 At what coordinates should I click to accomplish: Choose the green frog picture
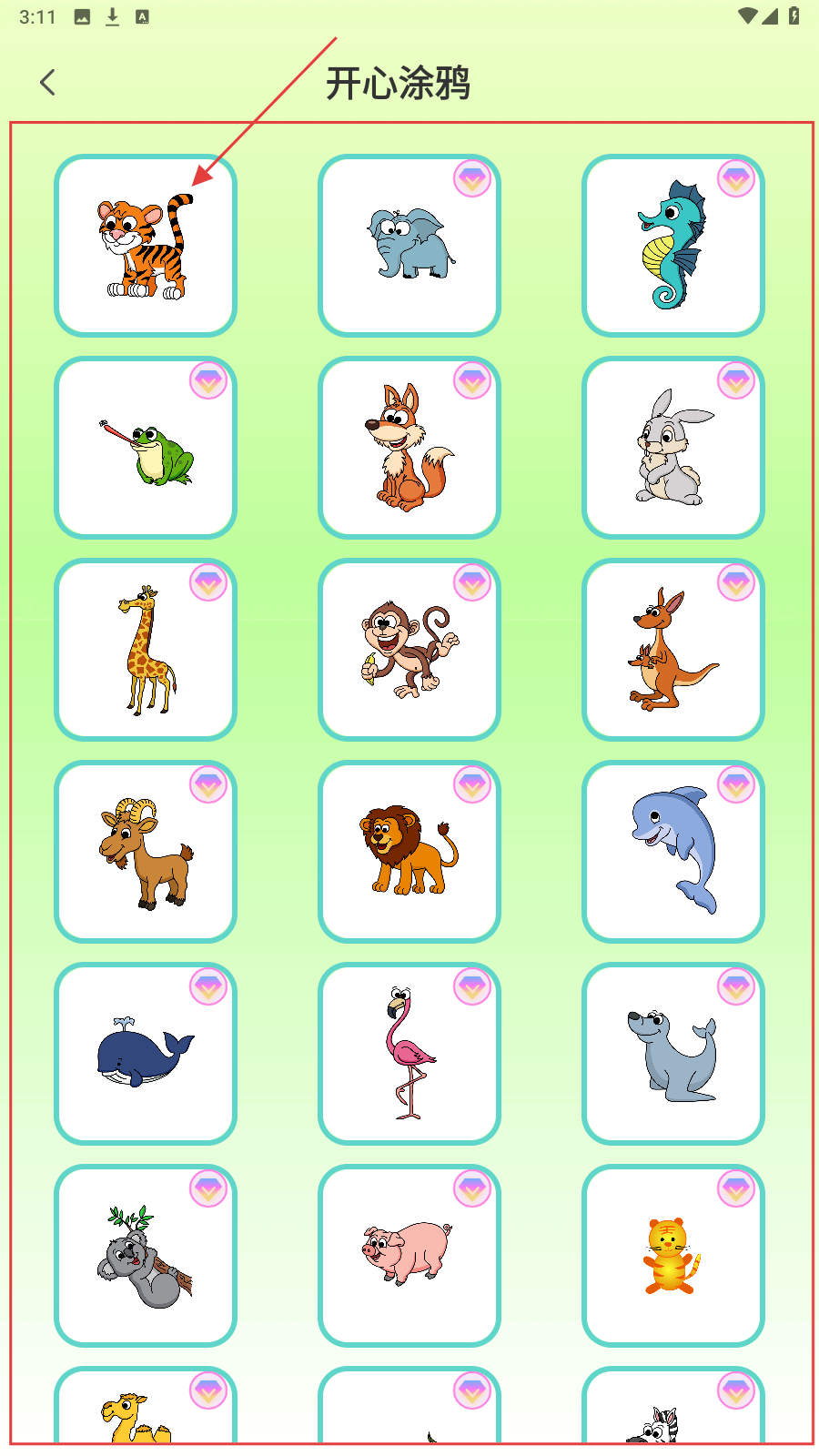(x=146, y=448)
